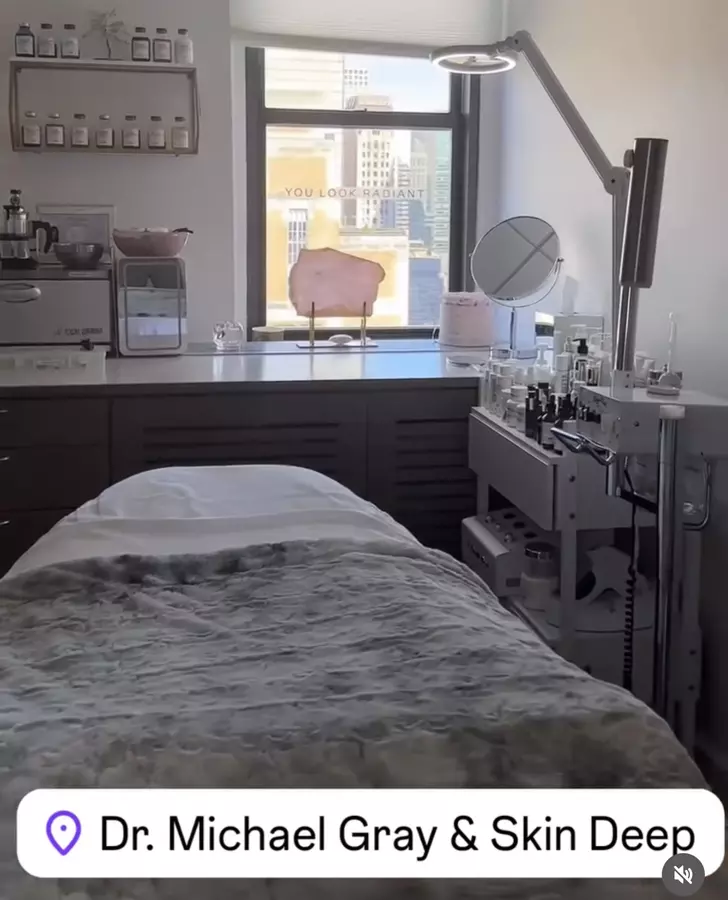728x900 pixels.
Task: Unmute the video sound
Action: (x=683, y=875)
